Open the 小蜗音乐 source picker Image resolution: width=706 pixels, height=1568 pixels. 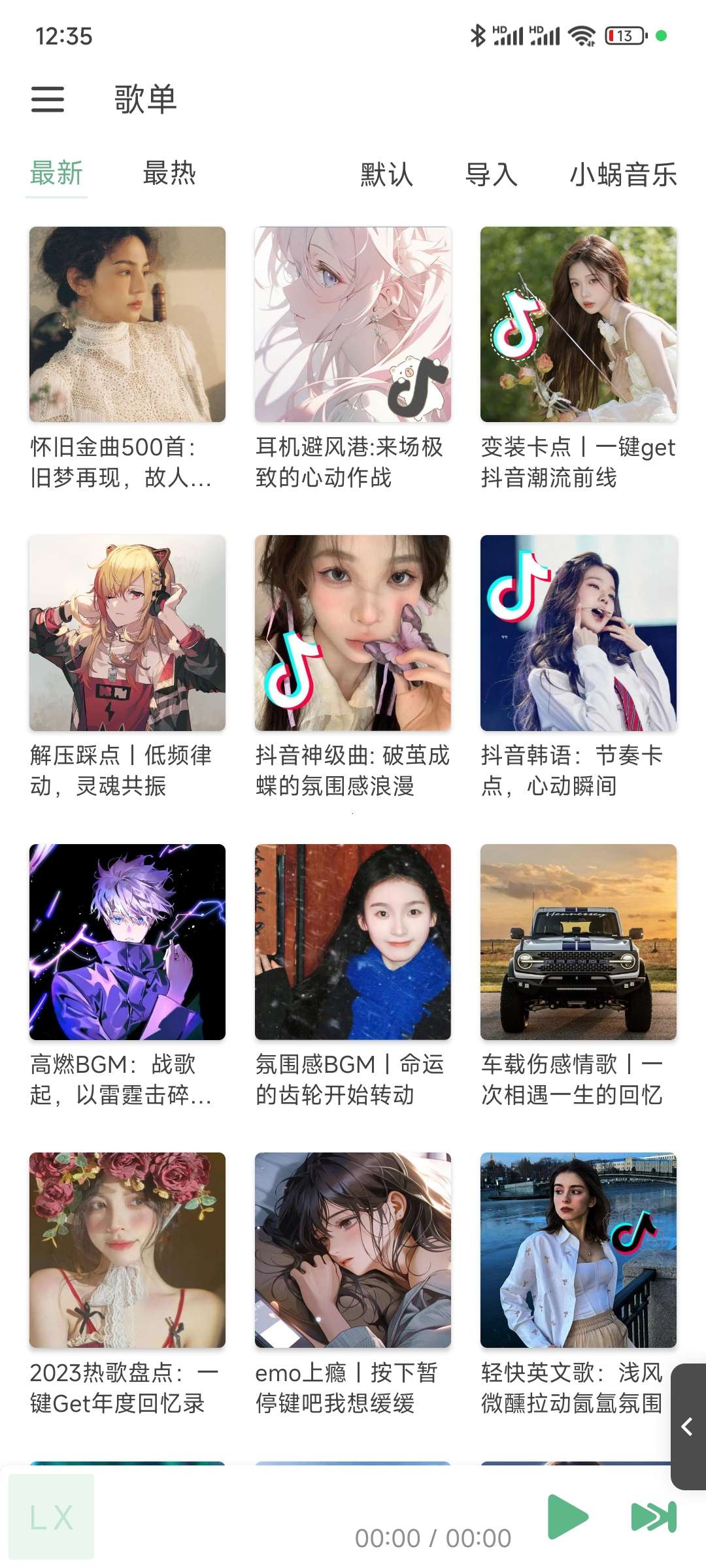(623, 174)
